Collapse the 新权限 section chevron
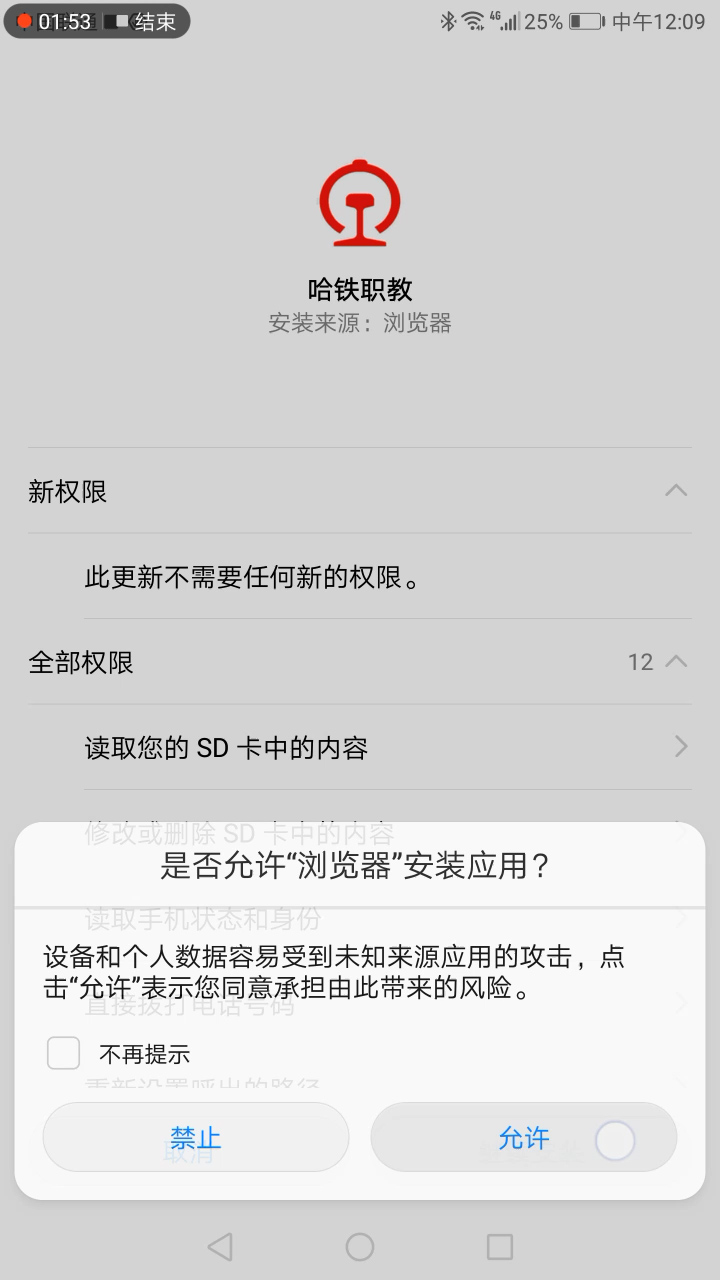The width and height of the screenshot is (720, 1280). pos(678,491)
